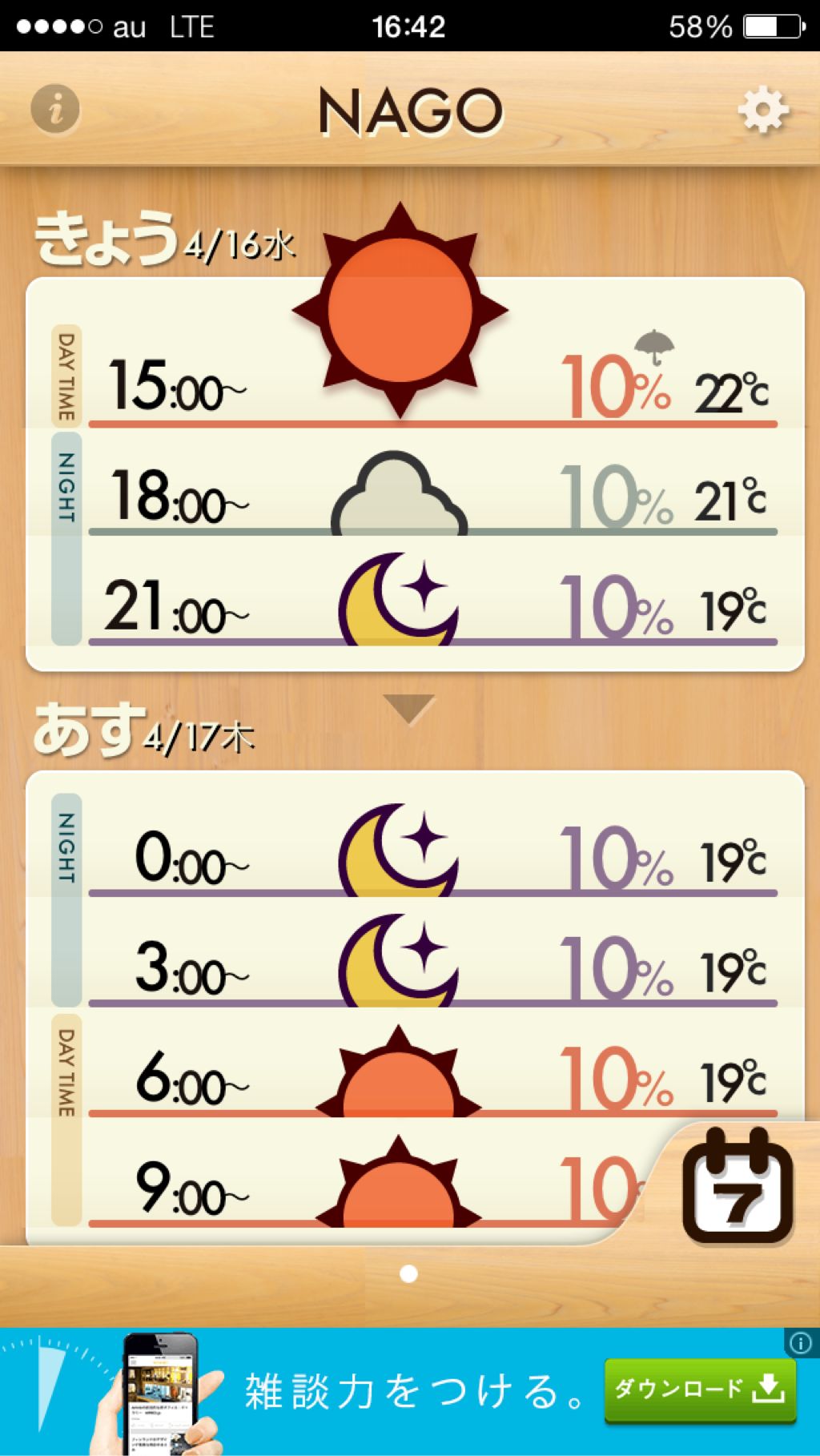
Task: Tap the page indicator dot
Action: (x=408, y=1273)
